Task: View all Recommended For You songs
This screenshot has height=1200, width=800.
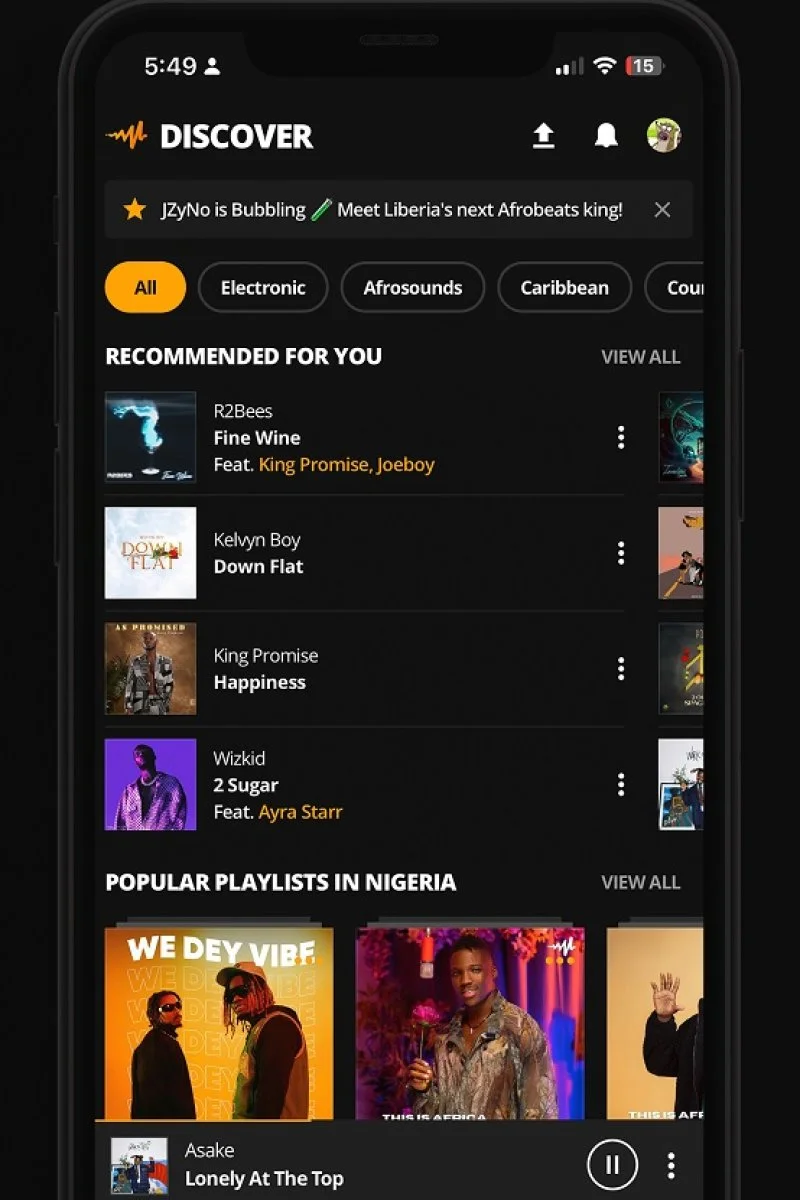Action: click(640, 357)
